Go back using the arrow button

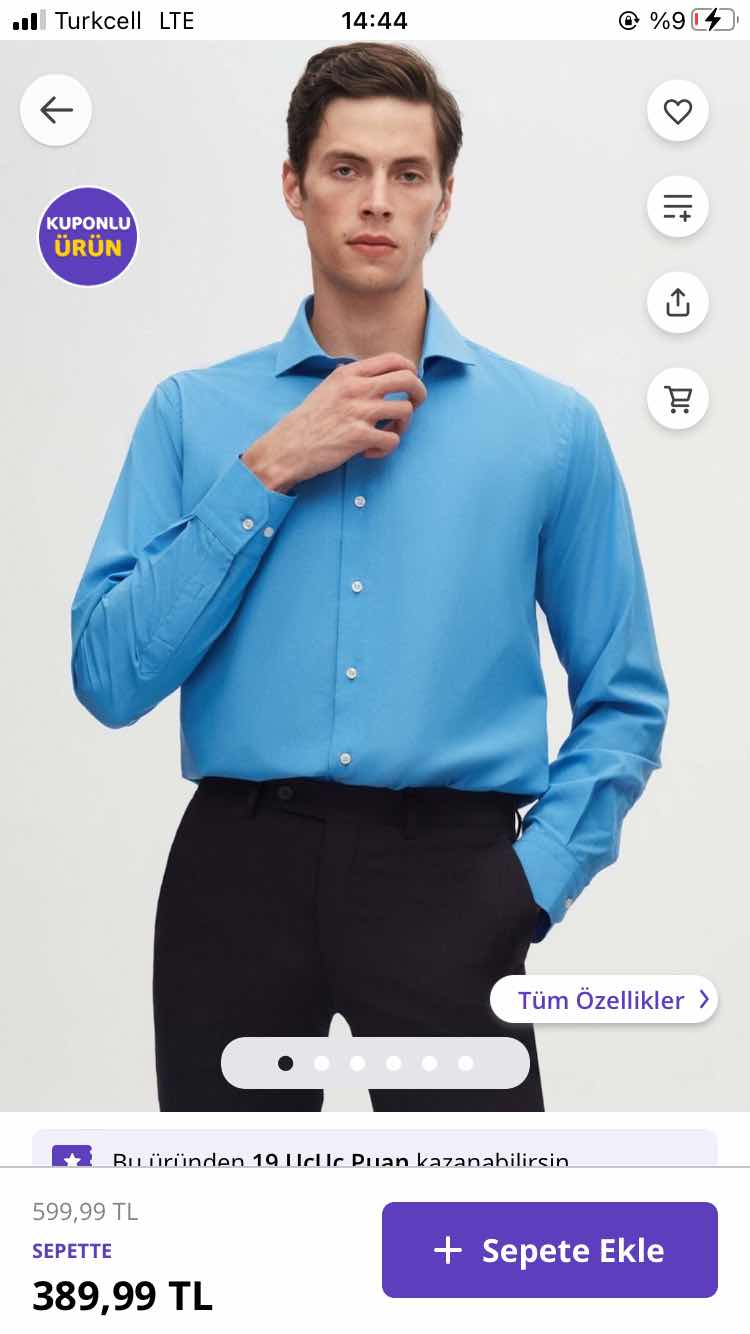click(x=56, y=110)
